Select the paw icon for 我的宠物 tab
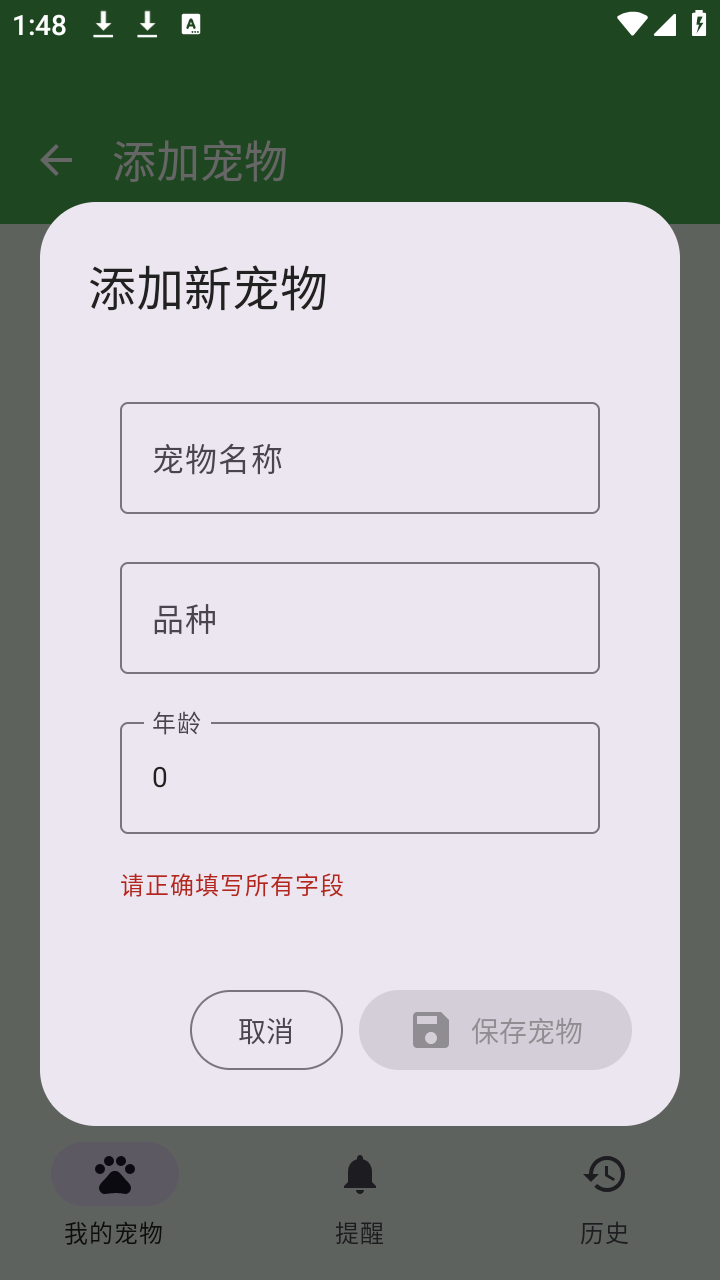 click(x=114, y=1172)
